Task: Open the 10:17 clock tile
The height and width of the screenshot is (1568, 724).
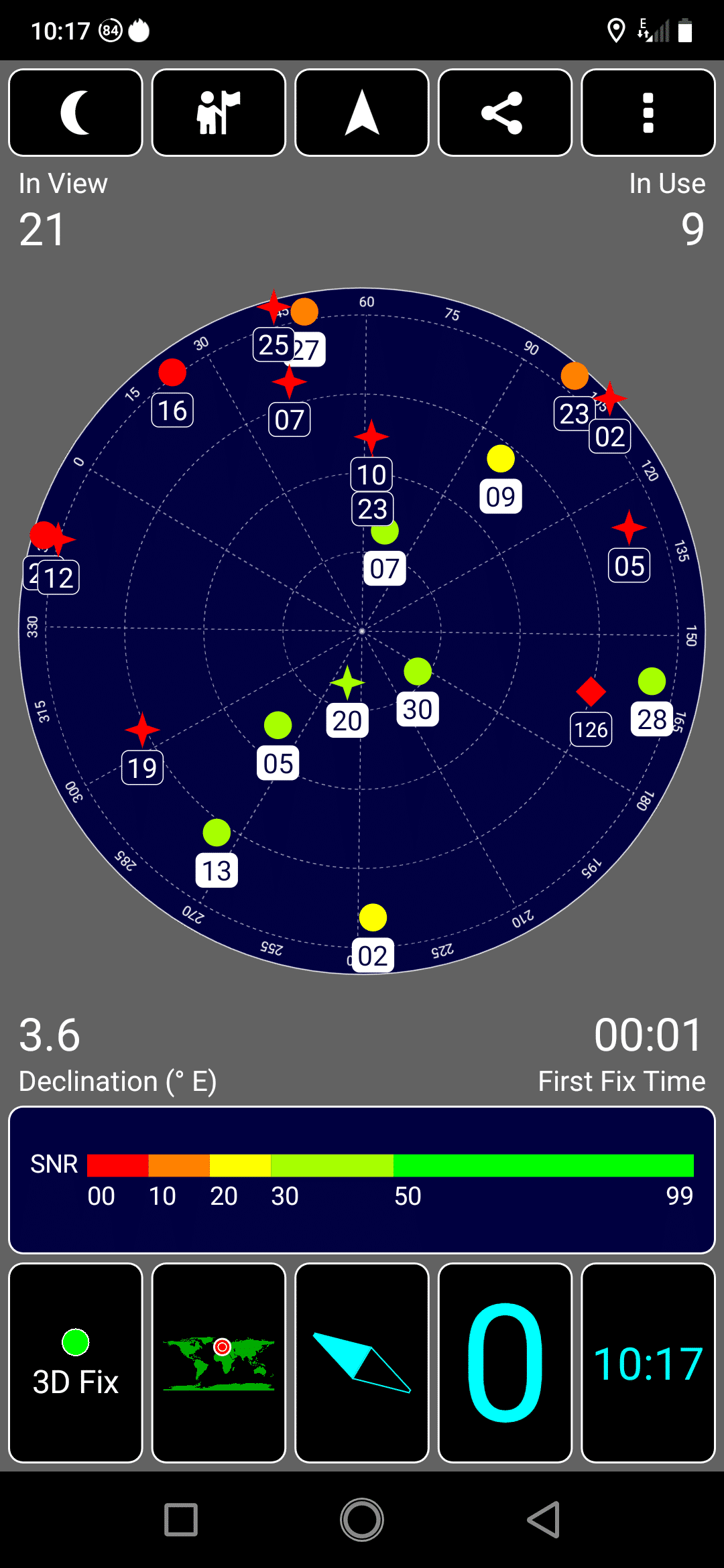Action: 648,1363
